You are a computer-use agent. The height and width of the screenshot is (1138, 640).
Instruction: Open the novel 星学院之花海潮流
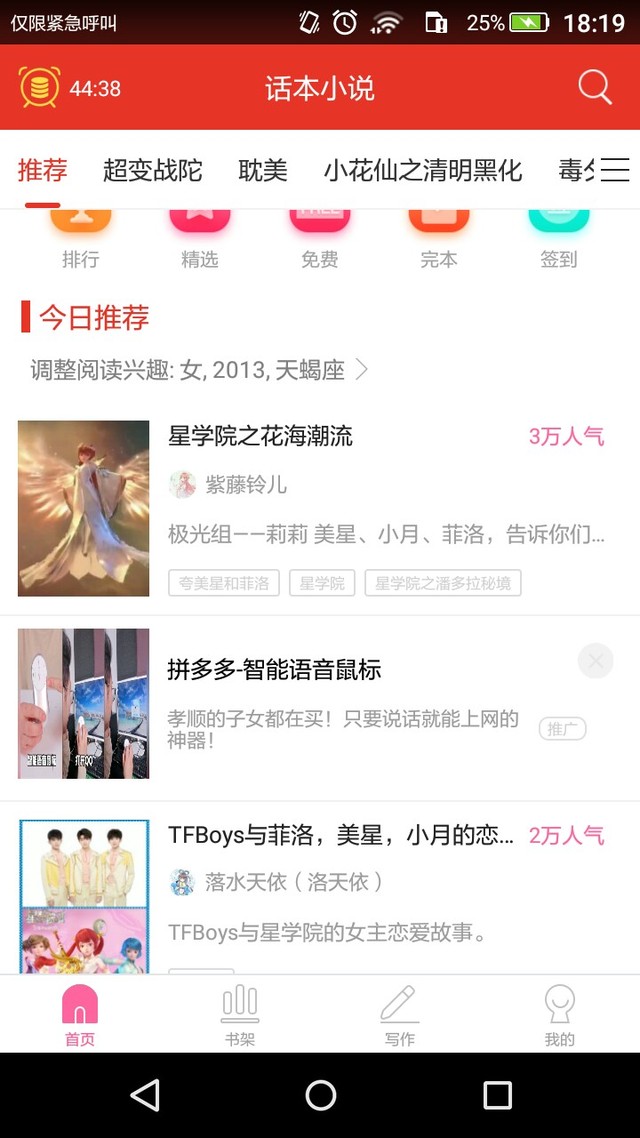tap(261, 436)
